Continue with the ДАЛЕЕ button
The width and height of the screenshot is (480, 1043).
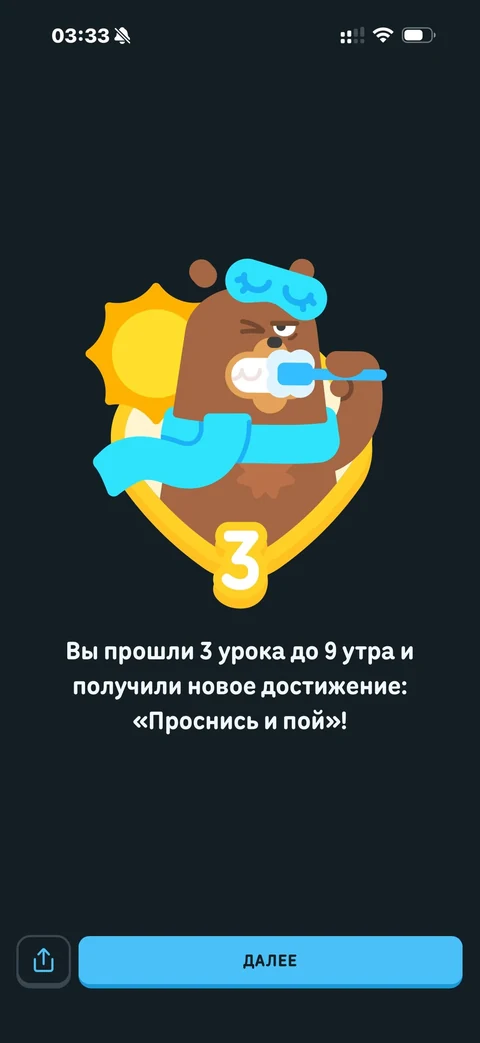[270, 961]
